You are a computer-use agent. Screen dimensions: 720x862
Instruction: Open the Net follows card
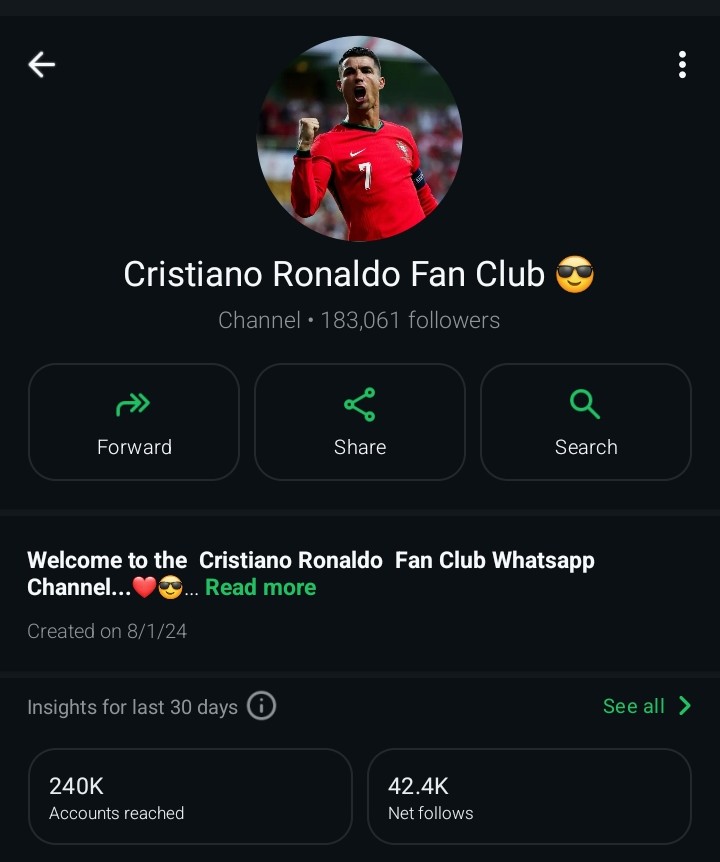(529, 797)
